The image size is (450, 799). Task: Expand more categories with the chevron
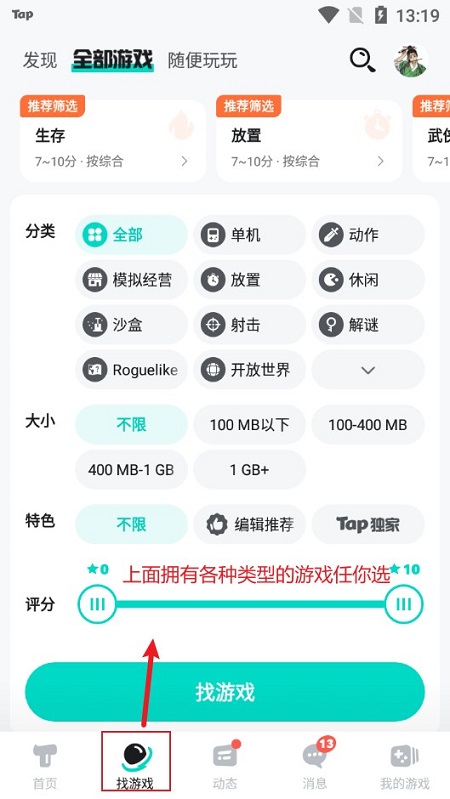click(x=368, y=369)
